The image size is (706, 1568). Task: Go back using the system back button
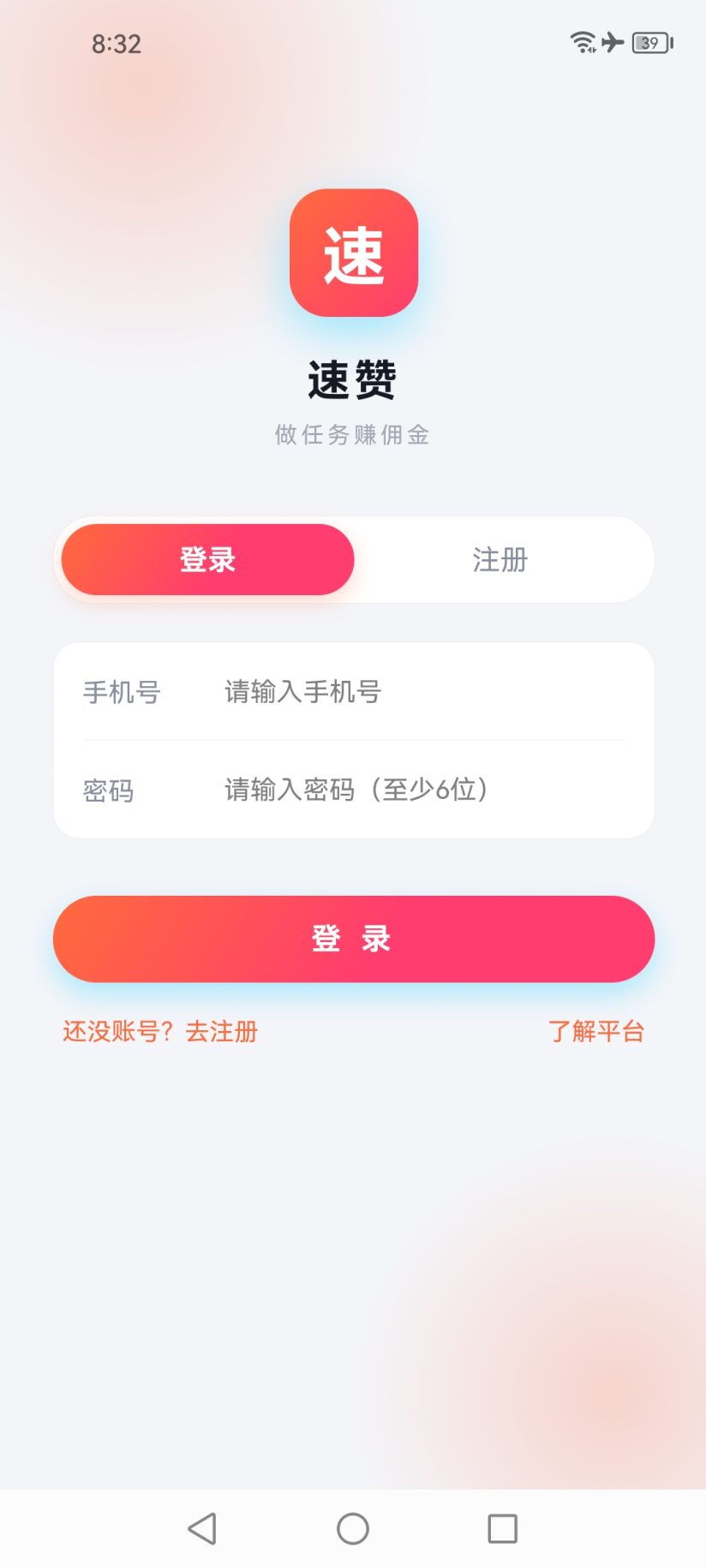pyautogui.click(x=202, y=1529)
